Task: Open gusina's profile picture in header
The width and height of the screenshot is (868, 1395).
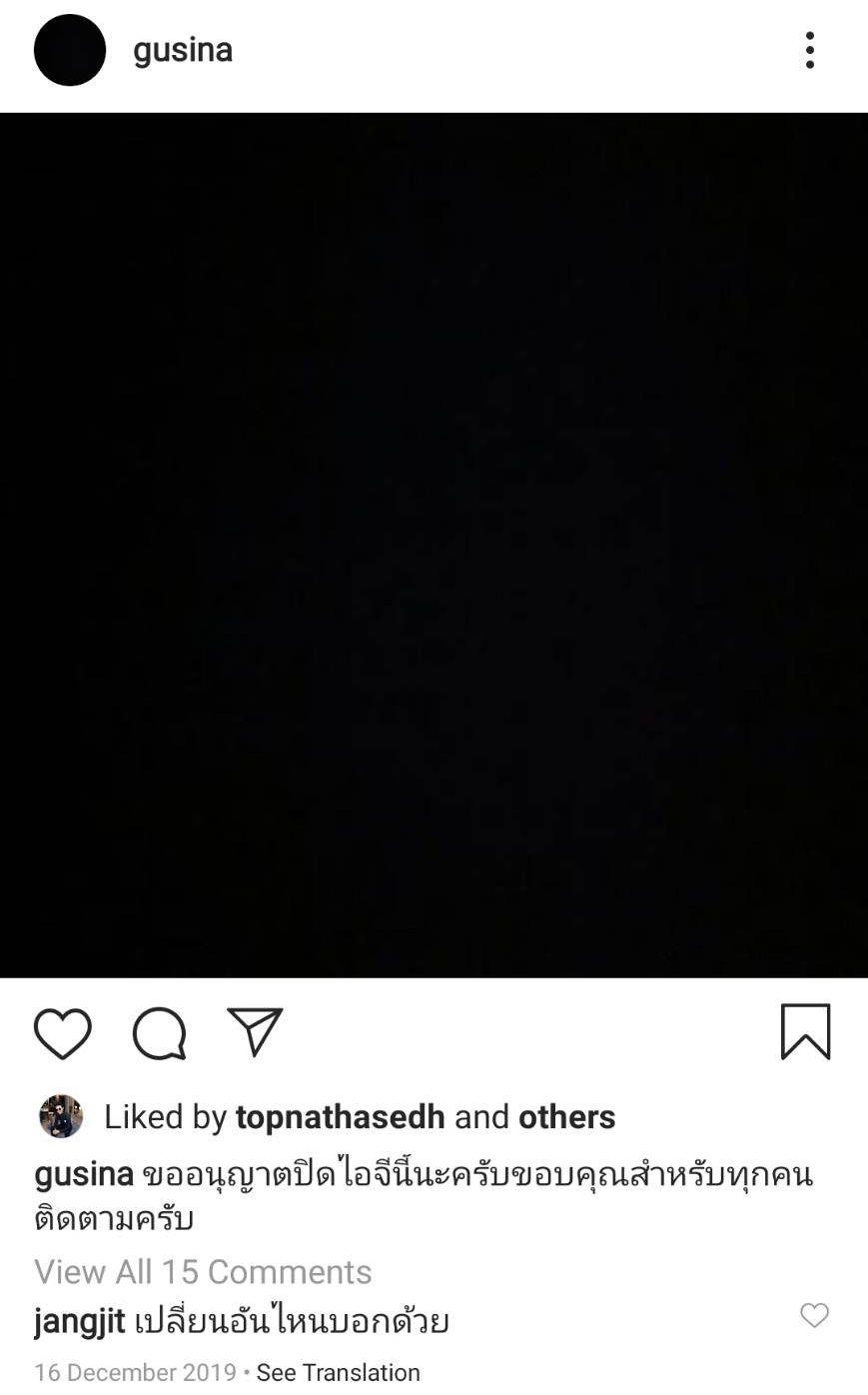Action: click(x=70, y=50)
